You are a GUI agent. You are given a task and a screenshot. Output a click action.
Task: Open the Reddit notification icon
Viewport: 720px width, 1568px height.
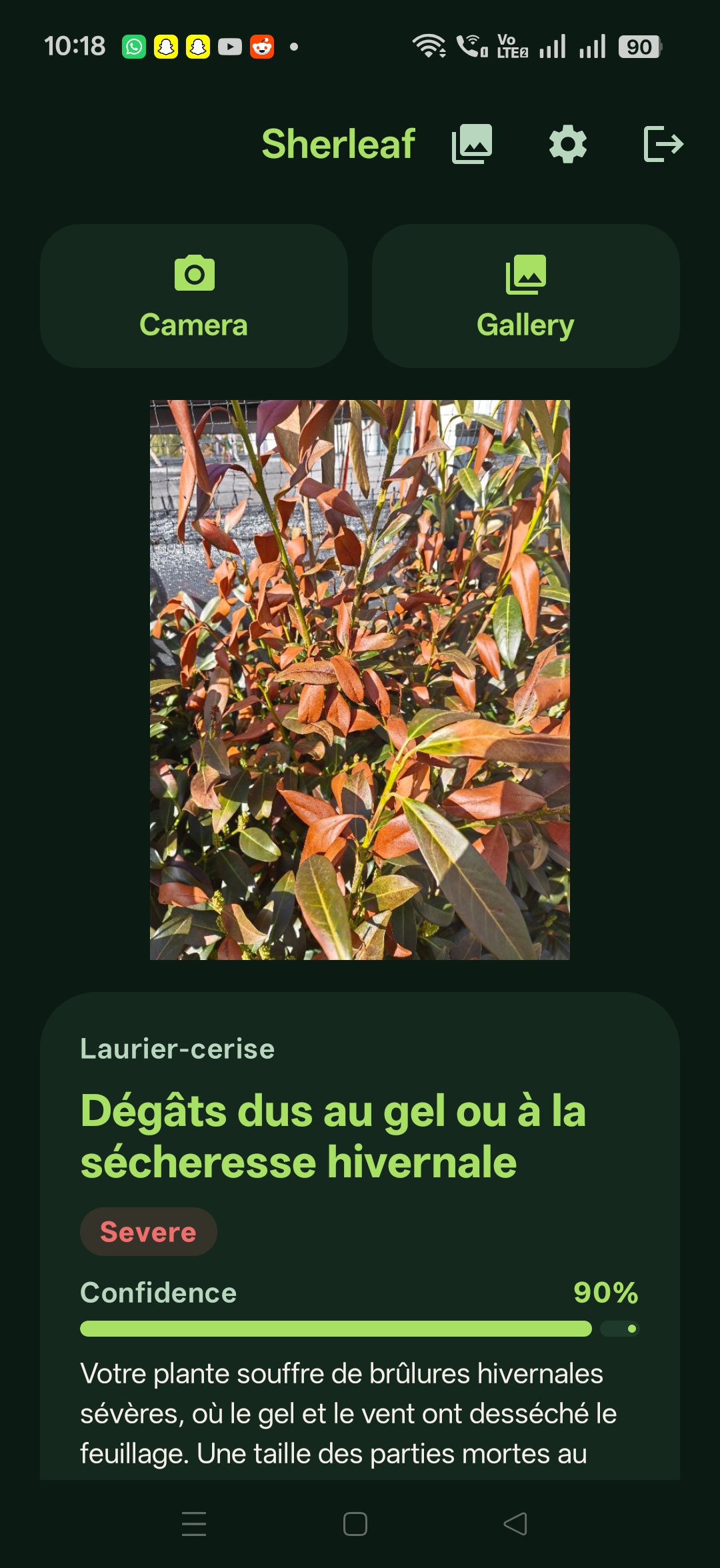[x=263, y=47]
